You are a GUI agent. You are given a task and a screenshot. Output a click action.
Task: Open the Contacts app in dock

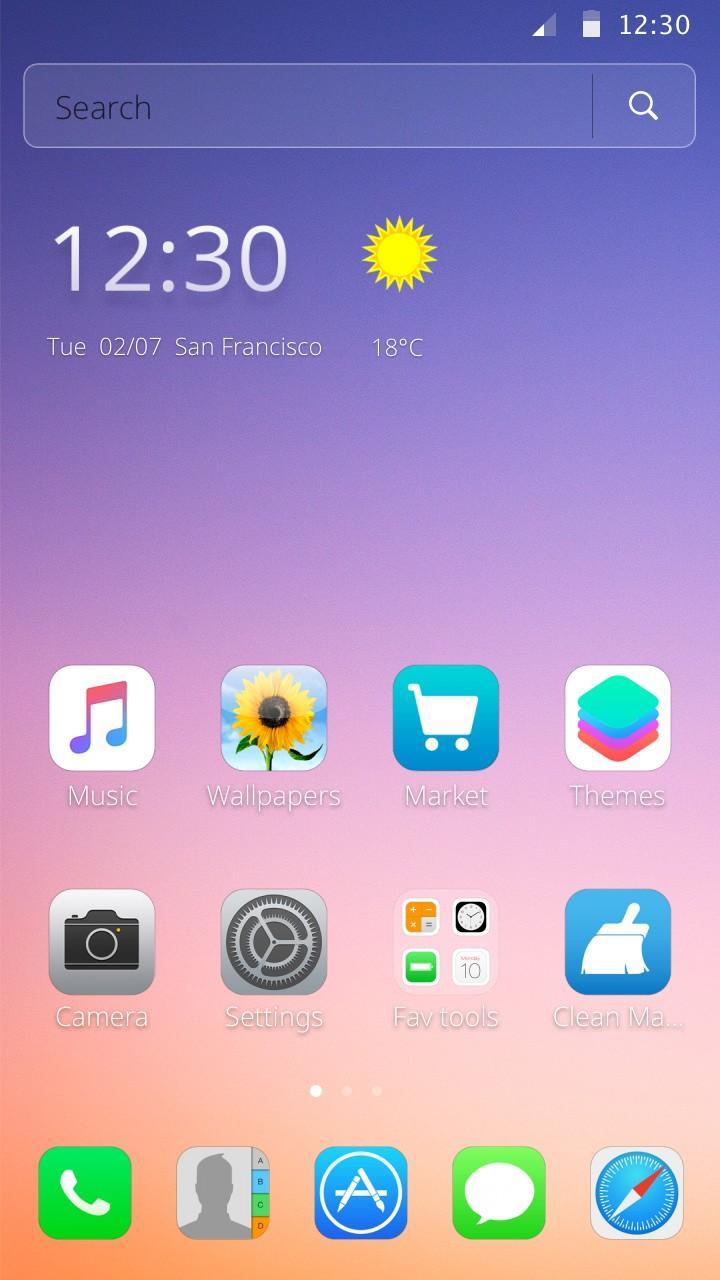pyautogui.click(x=223, y=1193)
